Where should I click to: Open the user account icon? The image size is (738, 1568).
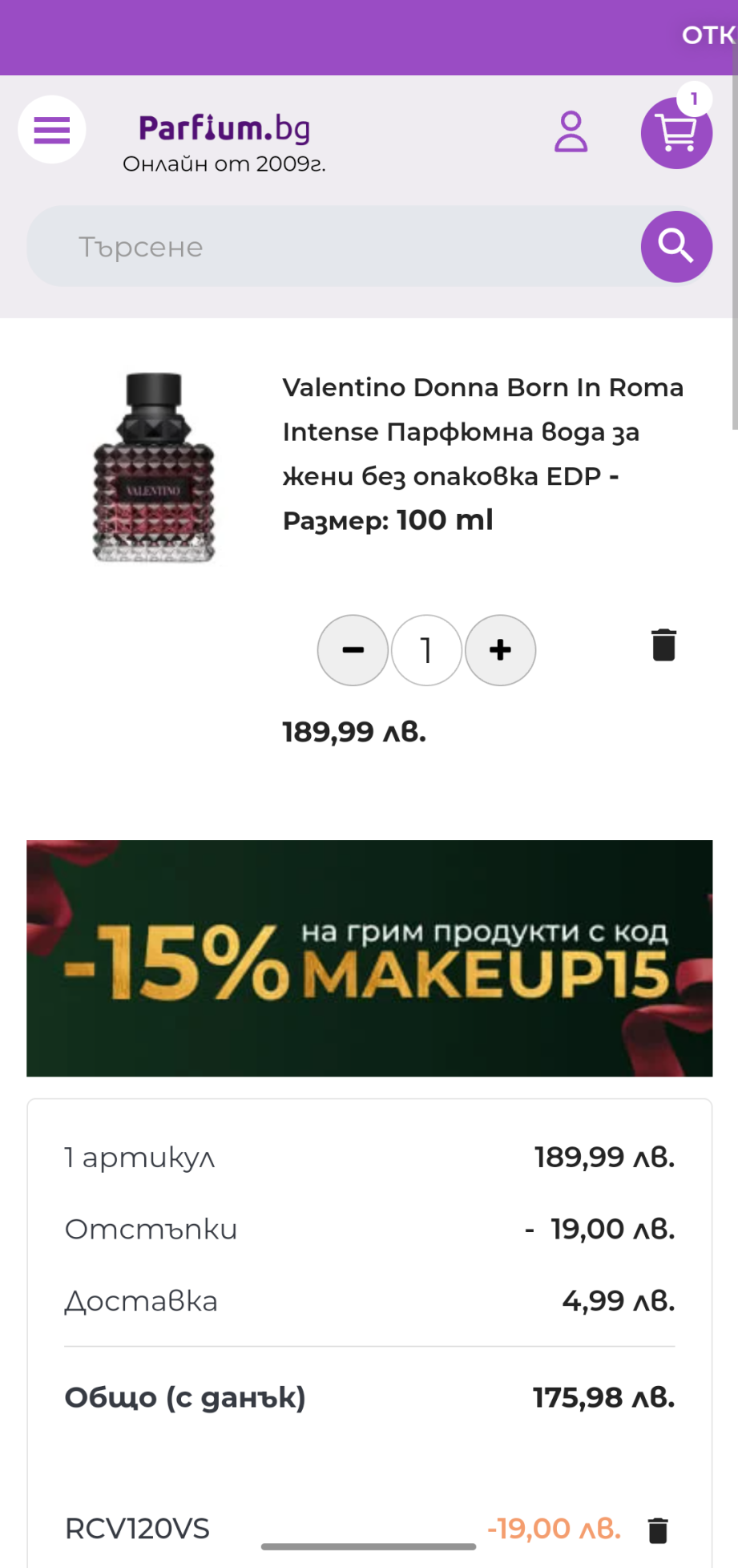(571, 131)
